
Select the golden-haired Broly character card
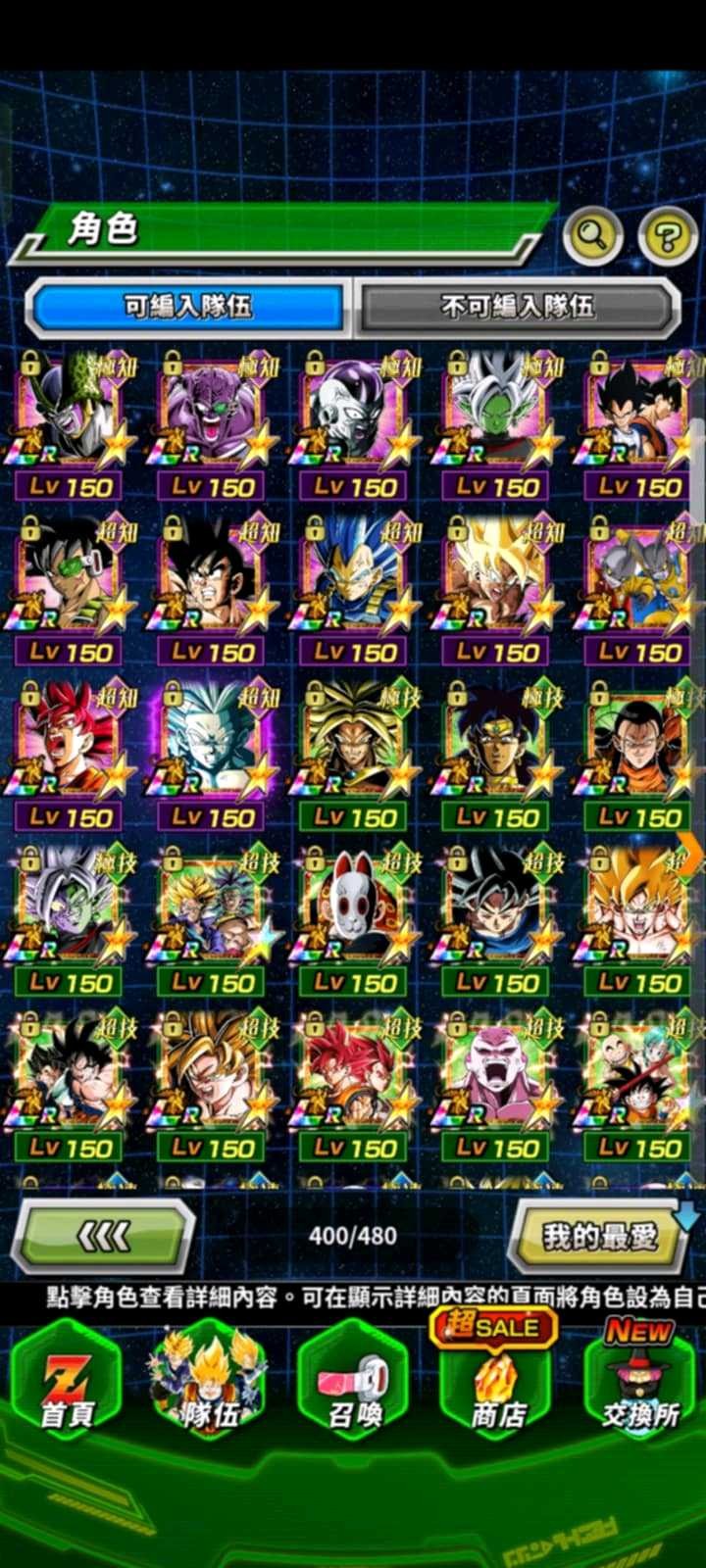(x=353, y=747)
